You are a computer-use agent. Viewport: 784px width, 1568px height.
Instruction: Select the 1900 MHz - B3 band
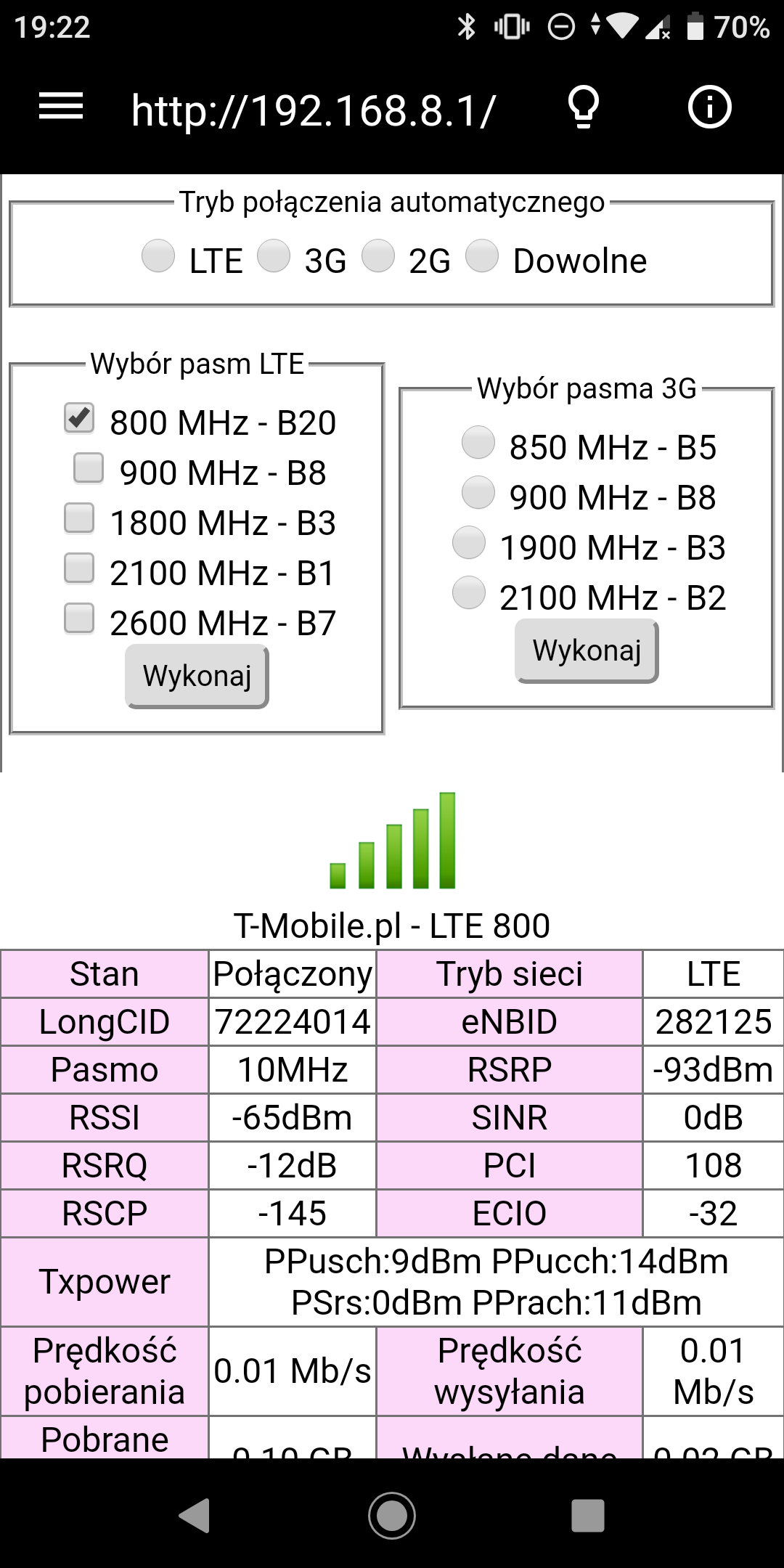[x=469, y=543]
